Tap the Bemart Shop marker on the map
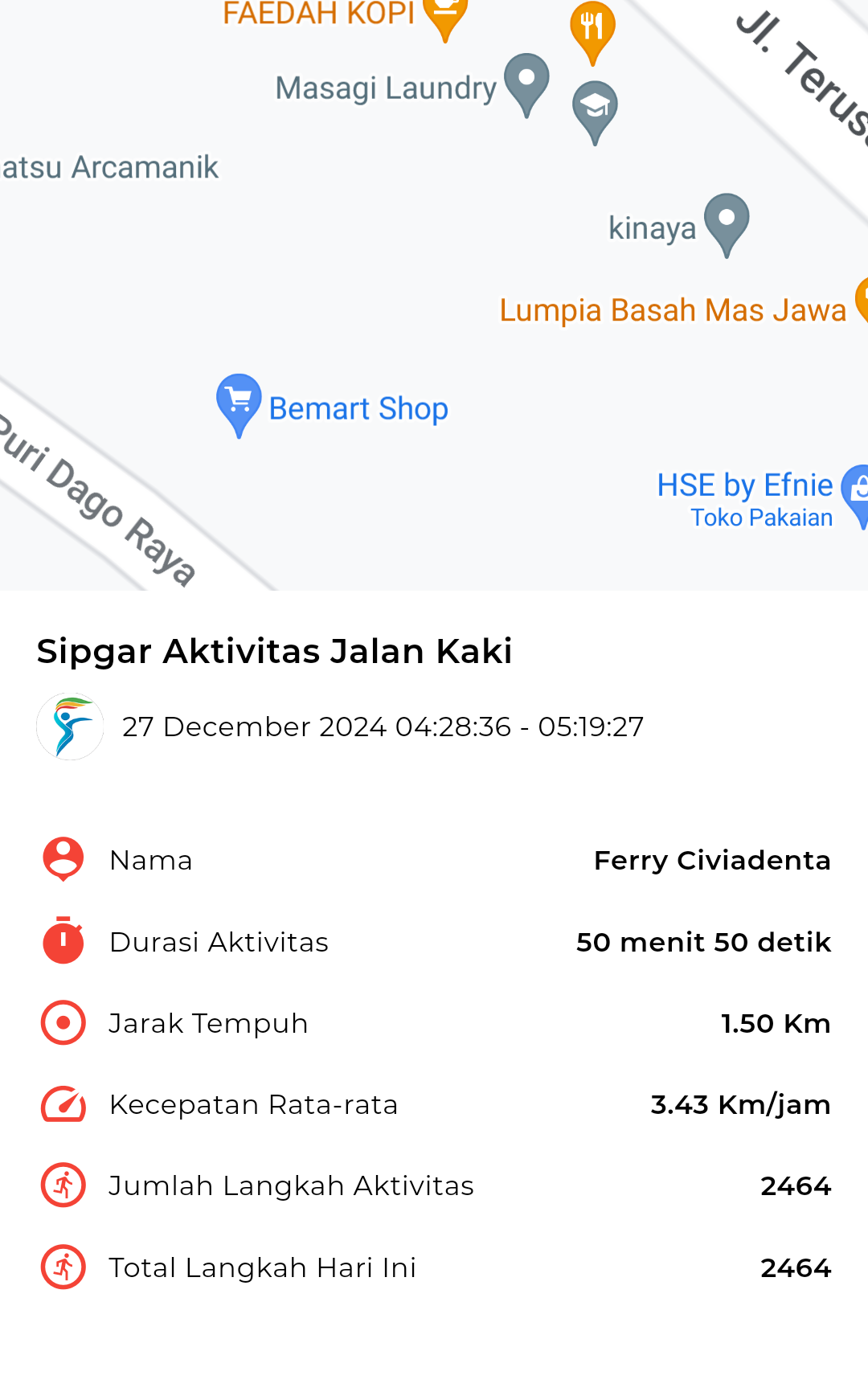The image size is (868, 1392). (x=239, y=405)
